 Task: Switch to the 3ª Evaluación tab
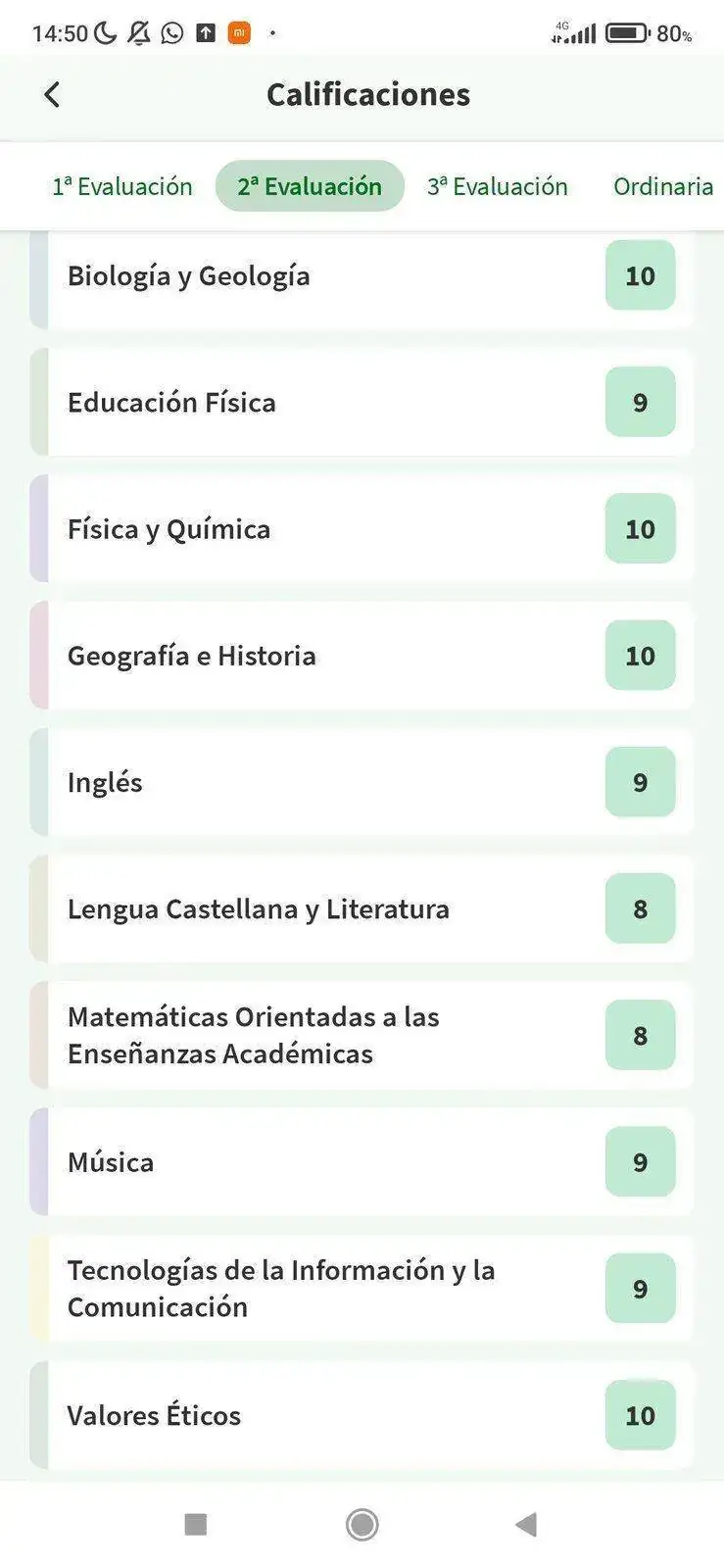pyautogui.click(x=498, y=186)
